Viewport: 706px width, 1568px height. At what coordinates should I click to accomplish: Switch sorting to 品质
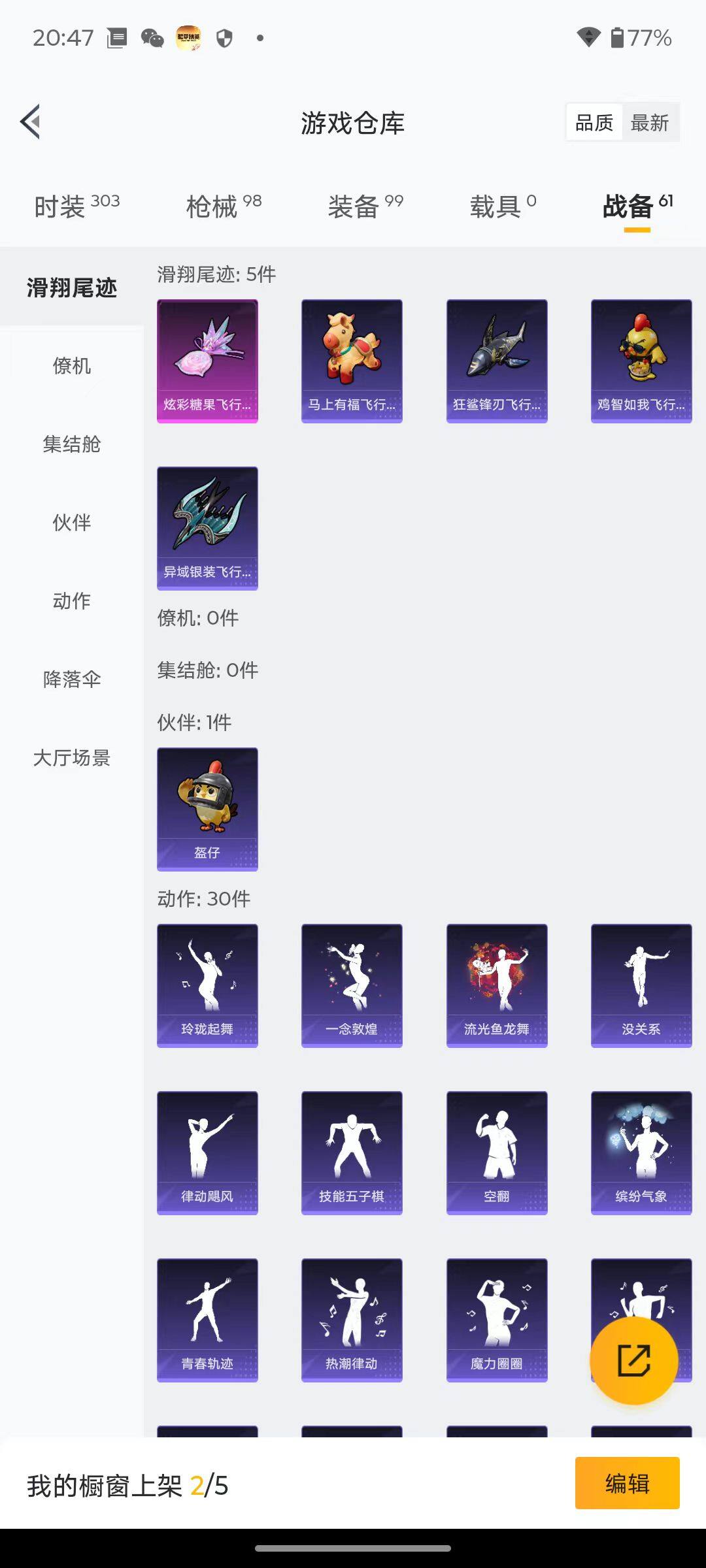pyautogui.click(x=594, y=122)
